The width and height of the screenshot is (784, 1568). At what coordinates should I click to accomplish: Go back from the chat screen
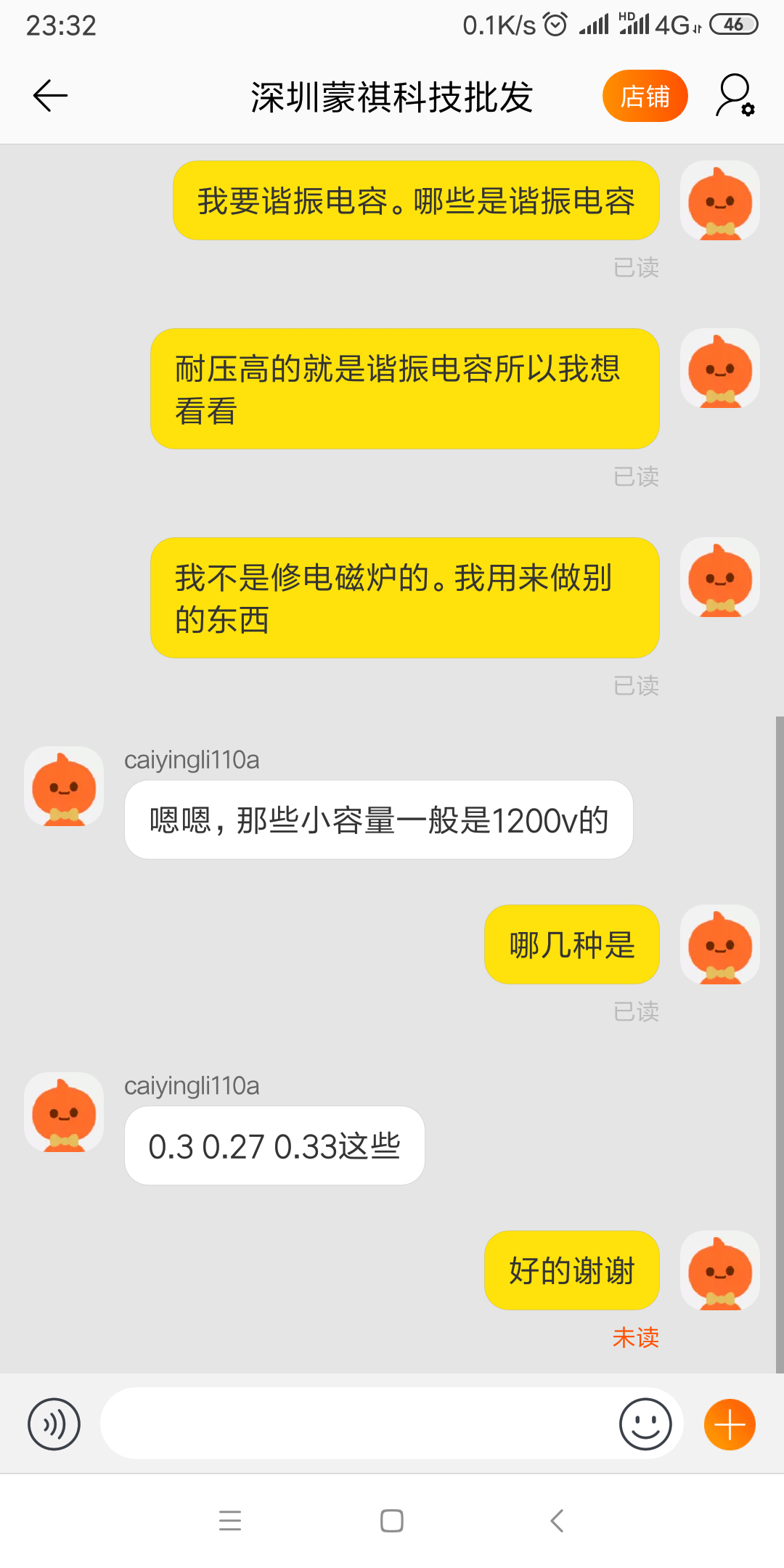[51, 96]
